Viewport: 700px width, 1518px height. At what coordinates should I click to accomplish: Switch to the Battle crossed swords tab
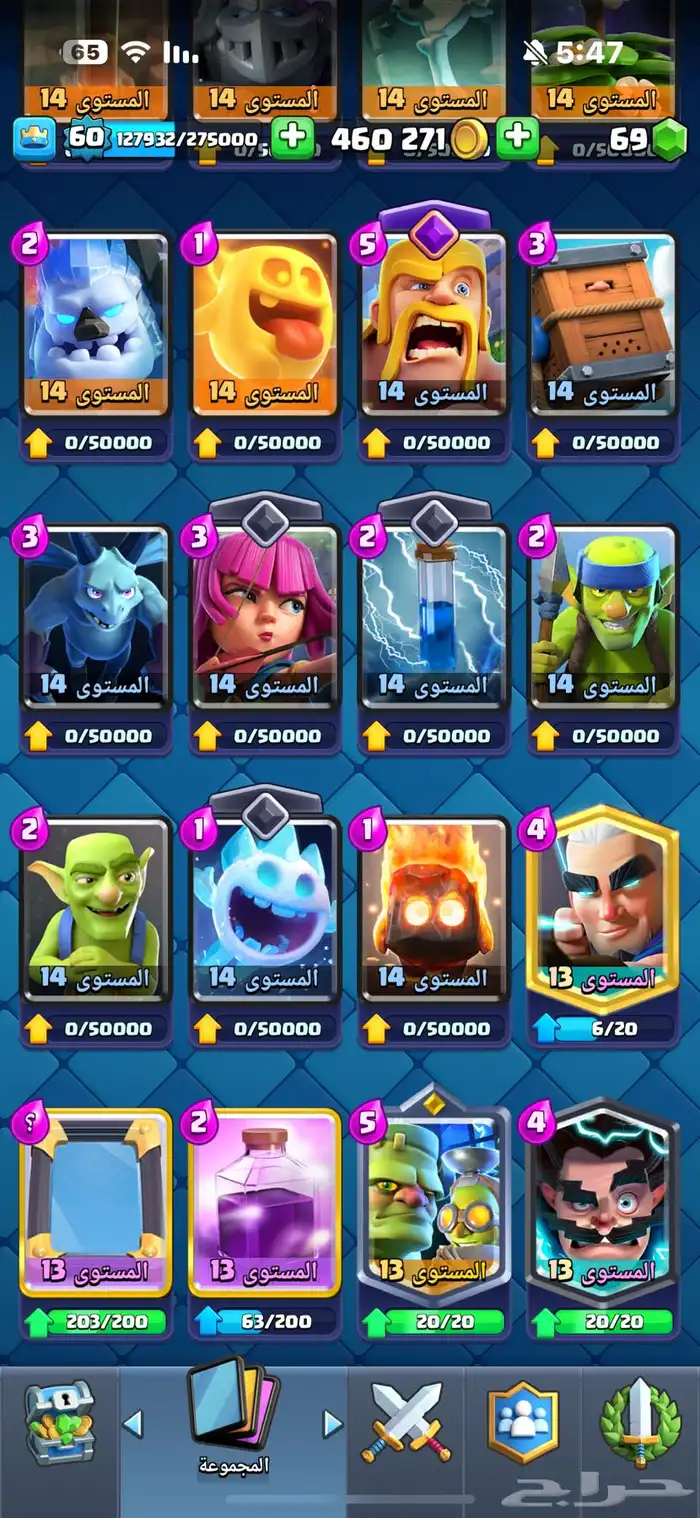tap(406, 1422)
